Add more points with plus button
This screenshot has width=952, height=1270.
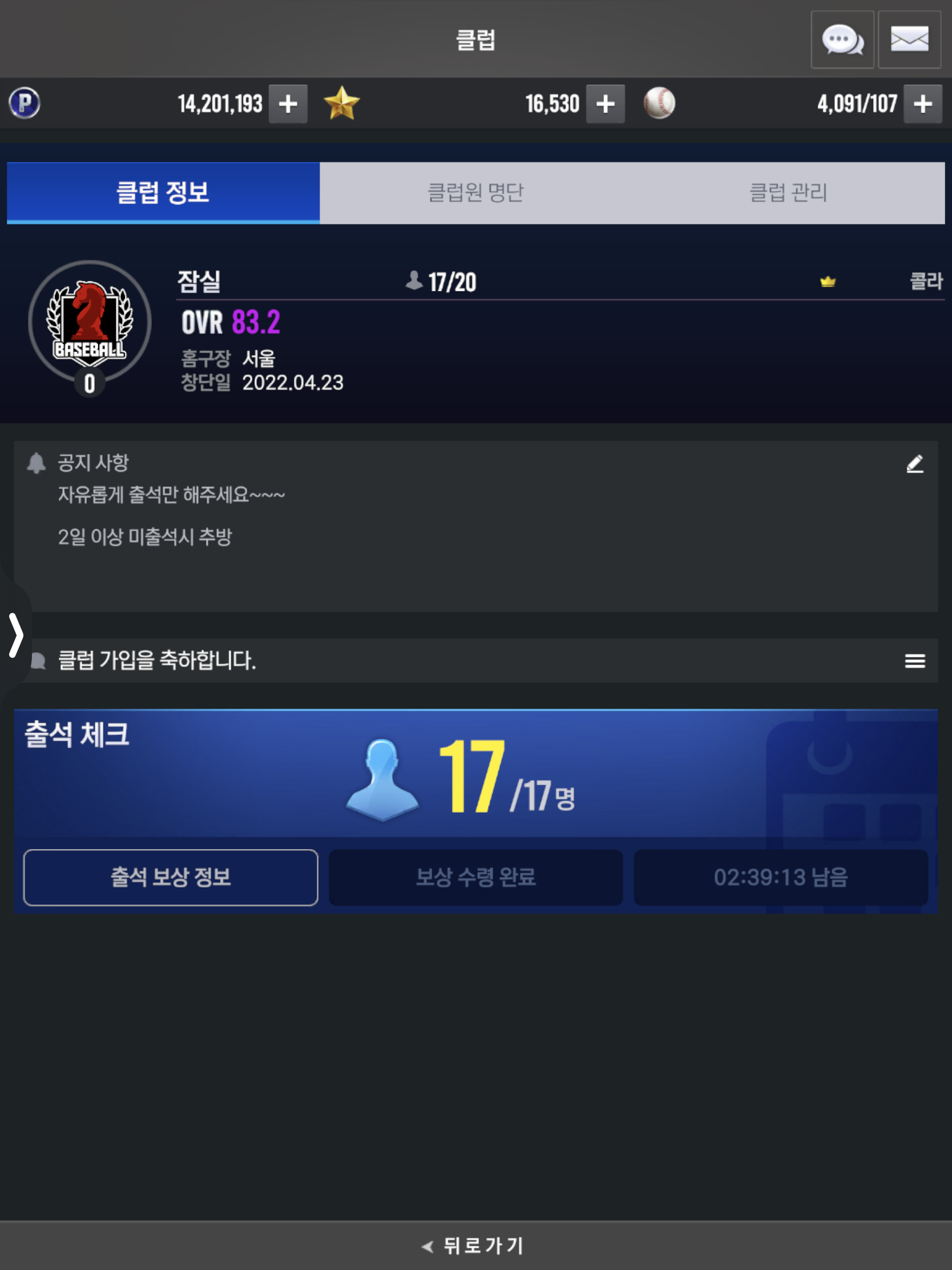click(x=288, y=104)
